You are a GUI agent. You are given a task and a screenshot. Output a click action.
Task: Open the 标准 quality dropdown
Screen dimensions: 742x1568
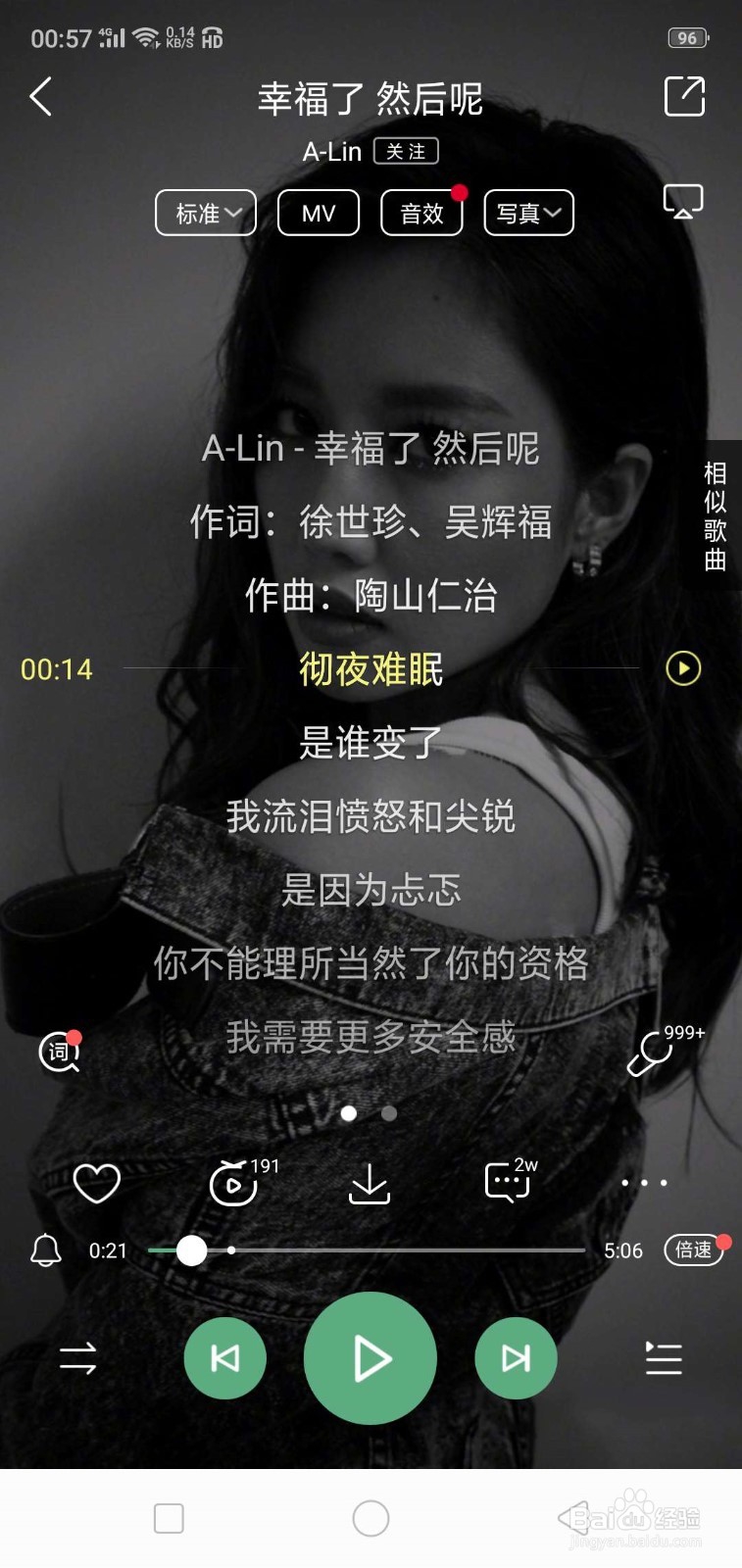click(205, 212)
